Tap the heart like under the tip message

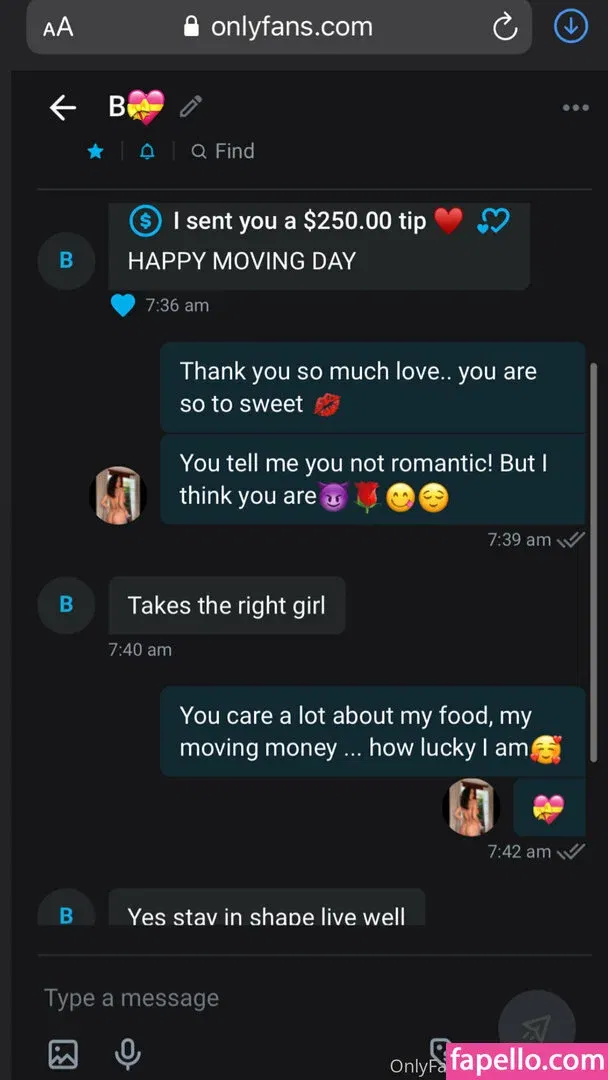tap(122, 305)
